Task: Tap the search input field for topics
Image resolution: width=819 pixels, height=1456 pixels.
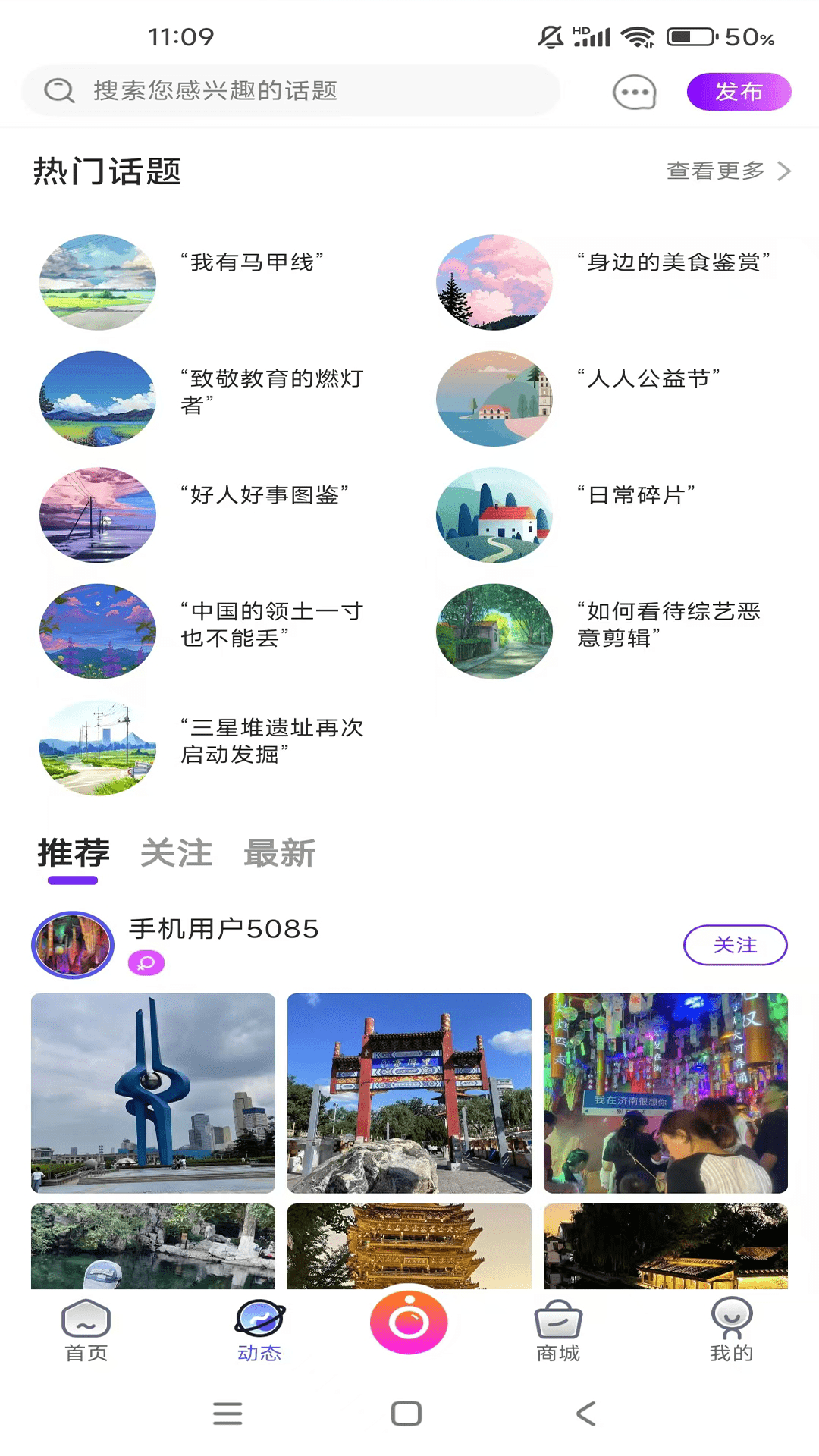Action: [x=303, y=90]
